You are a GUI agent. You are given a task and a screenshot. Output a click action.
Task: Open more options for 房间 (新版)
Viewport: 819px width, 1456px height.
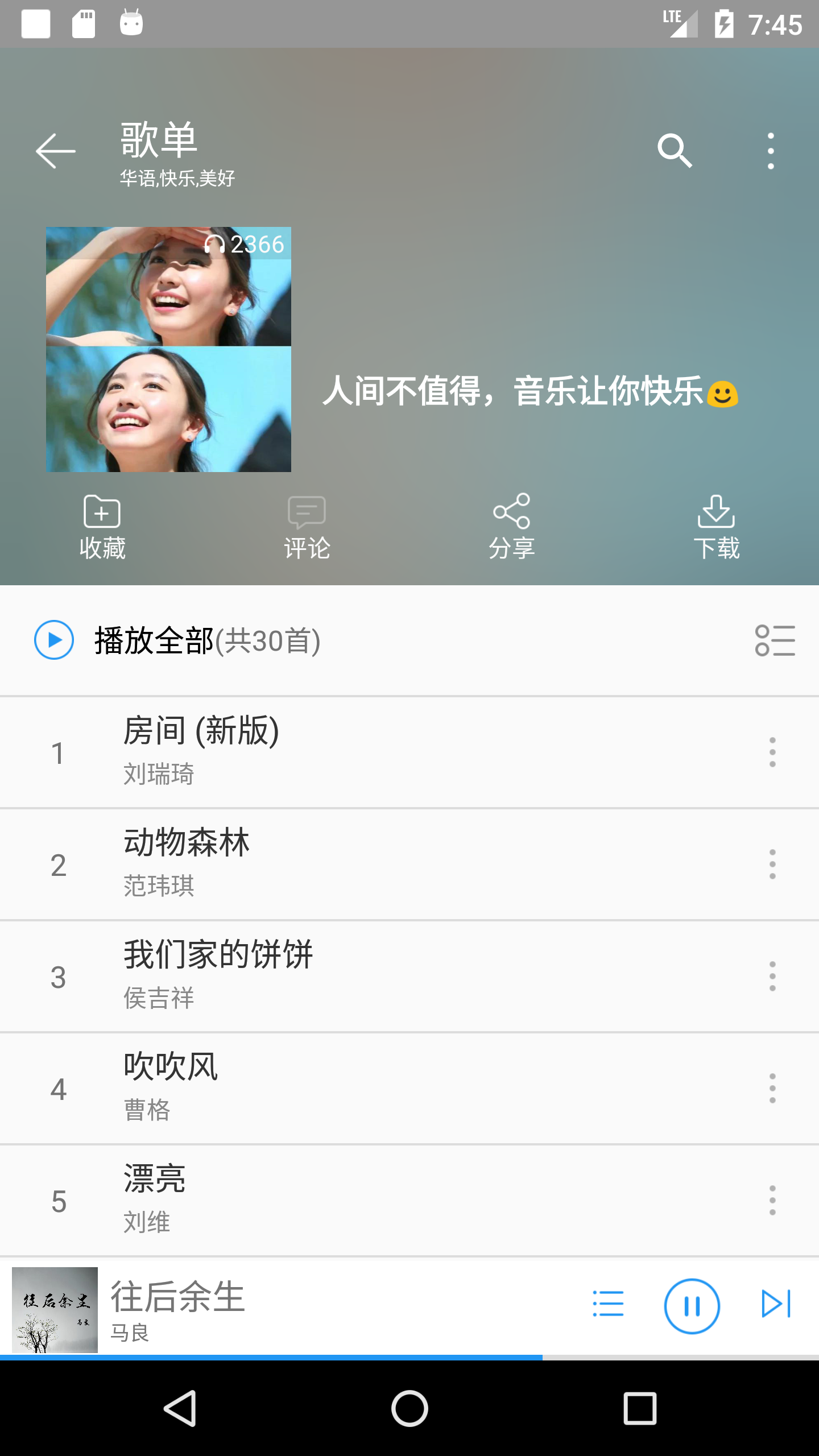(772, 752)
